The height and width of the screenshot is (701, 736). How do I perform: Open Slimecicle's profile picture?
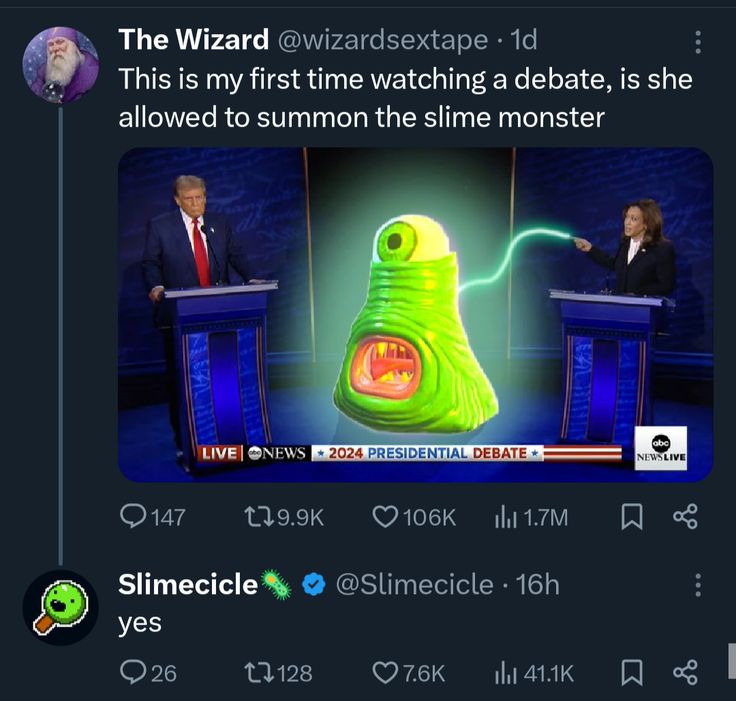click(60, 608)
